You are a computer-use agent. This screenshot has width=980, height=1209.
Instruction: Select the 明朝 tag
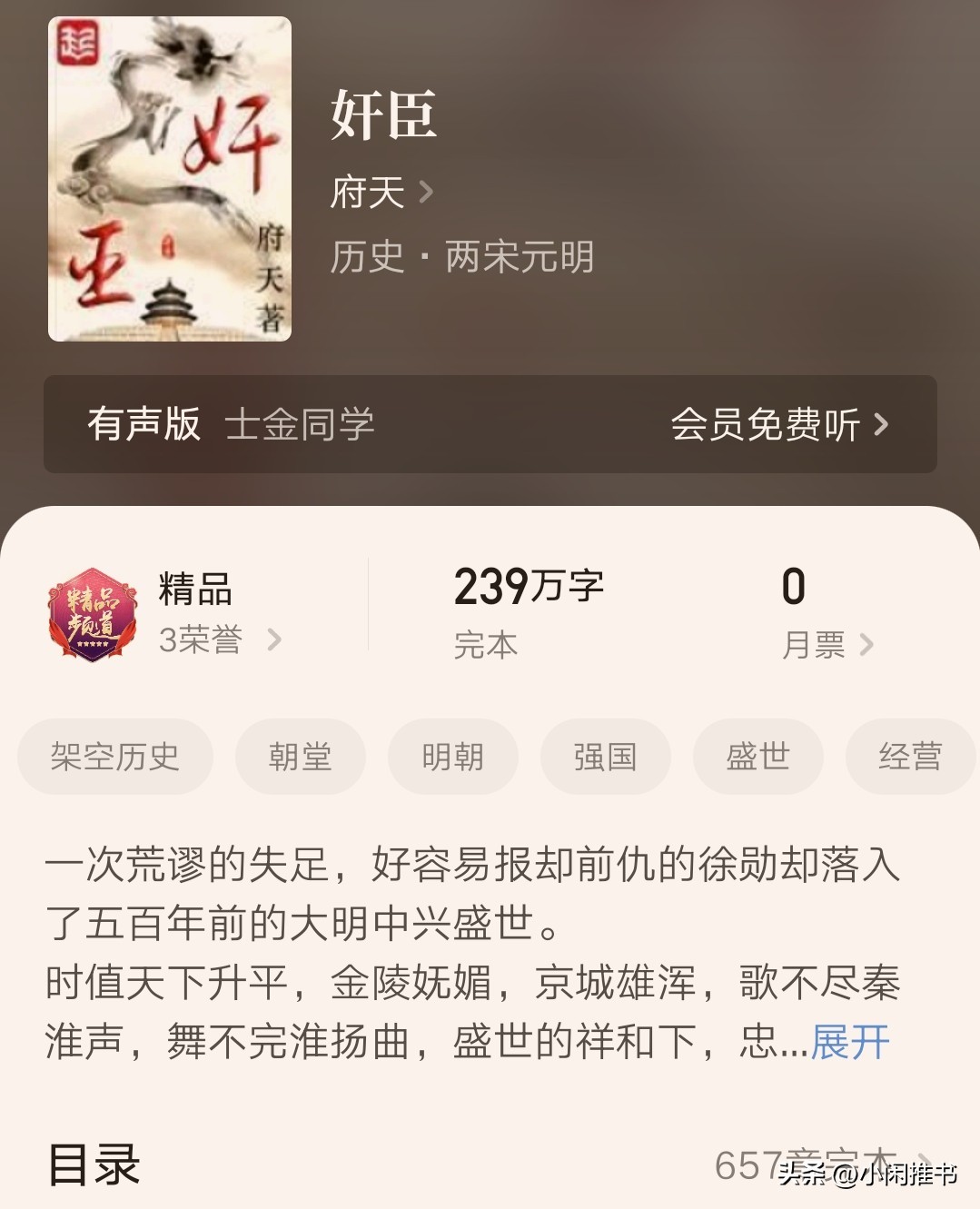click(453, 757)
